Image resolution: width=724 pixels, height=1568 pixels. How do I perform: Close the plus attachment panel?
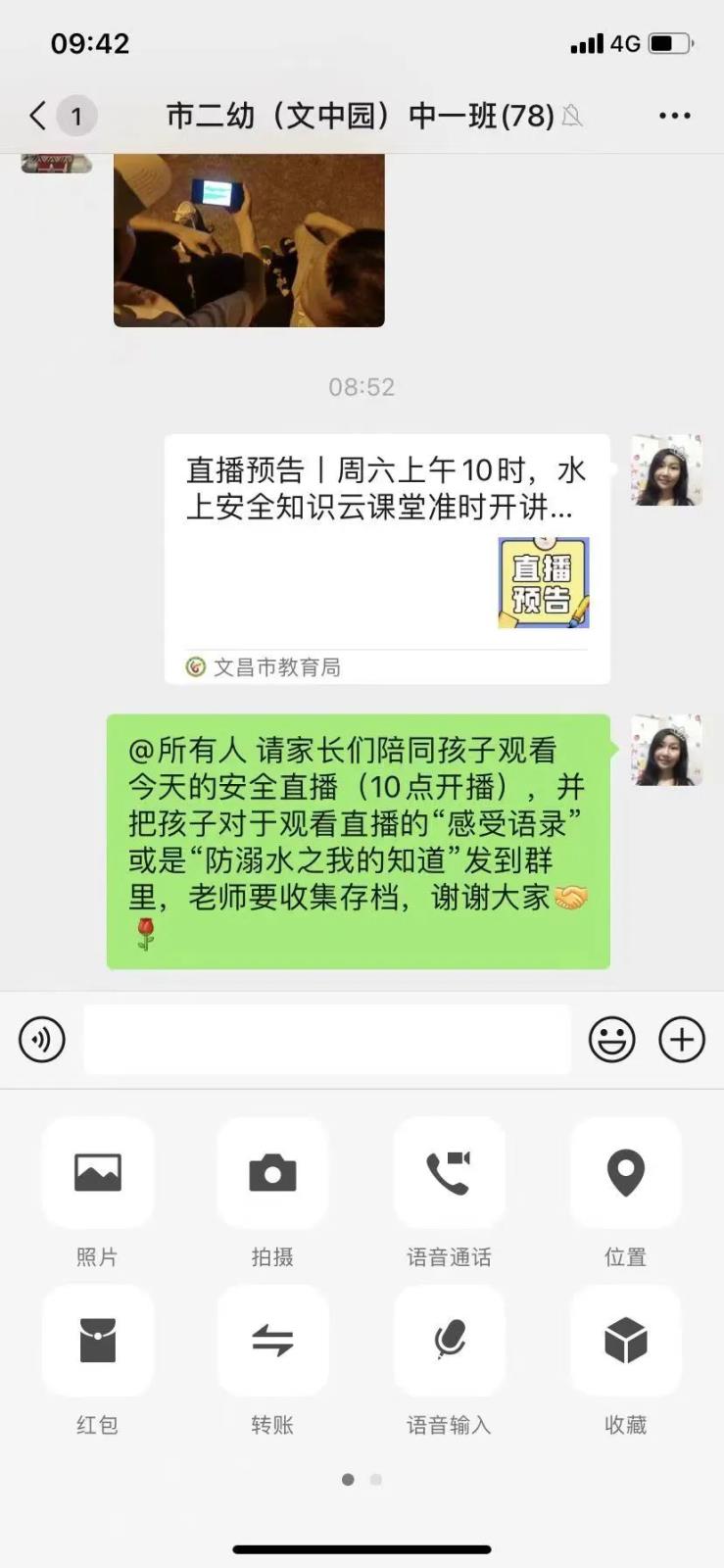click(682, 1040)
